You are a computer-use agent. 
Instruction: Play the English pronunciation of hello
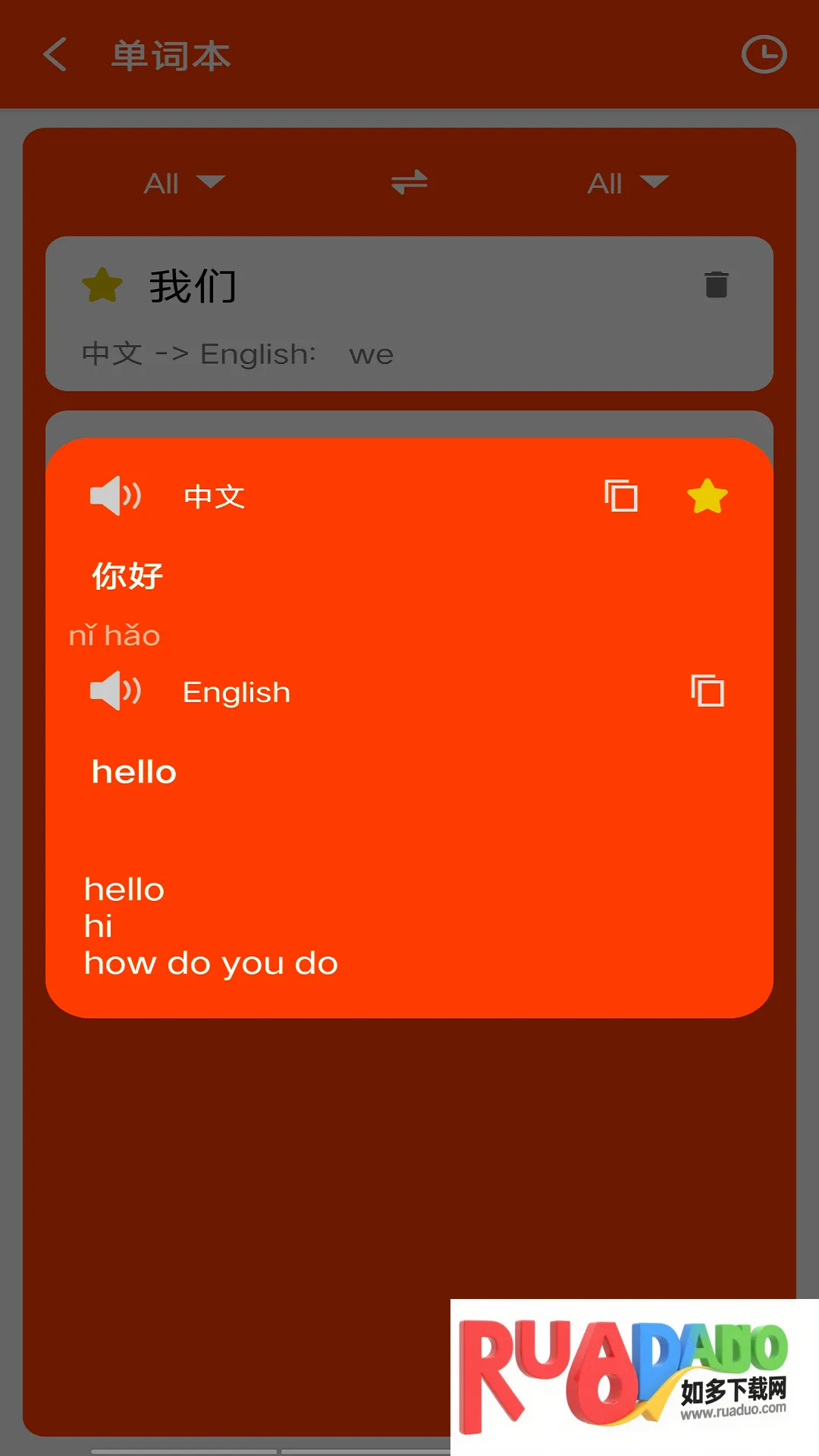[115, 691]
